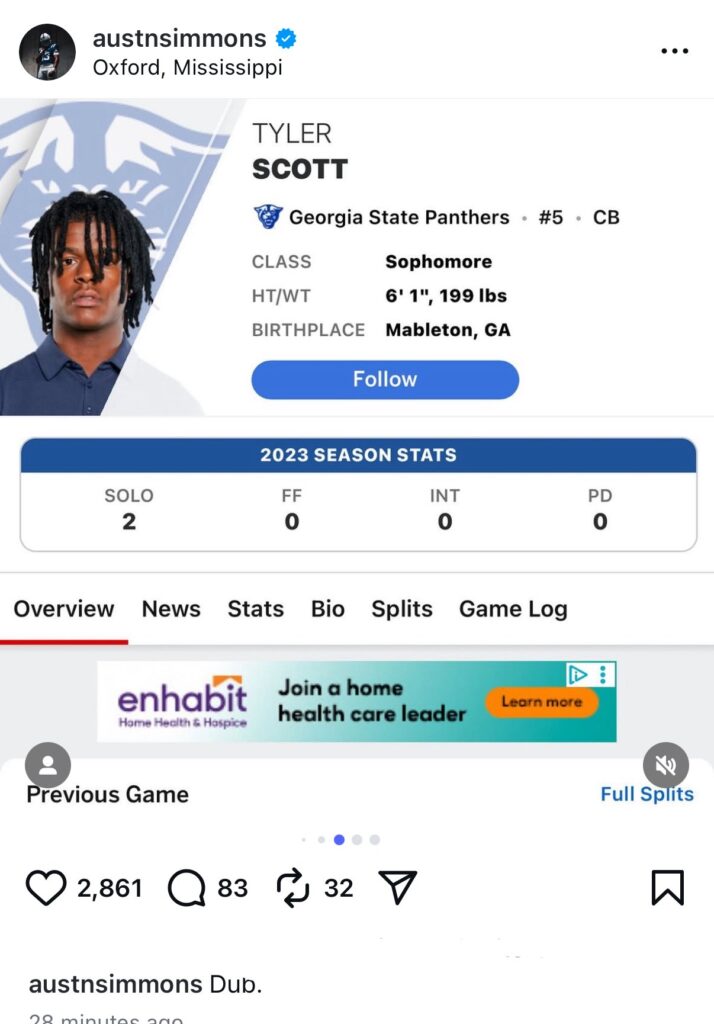The height and width of the screenshot is (1024, 714).
Task: Open austnsimmons profile picture
Action: [x=47, y=52]
